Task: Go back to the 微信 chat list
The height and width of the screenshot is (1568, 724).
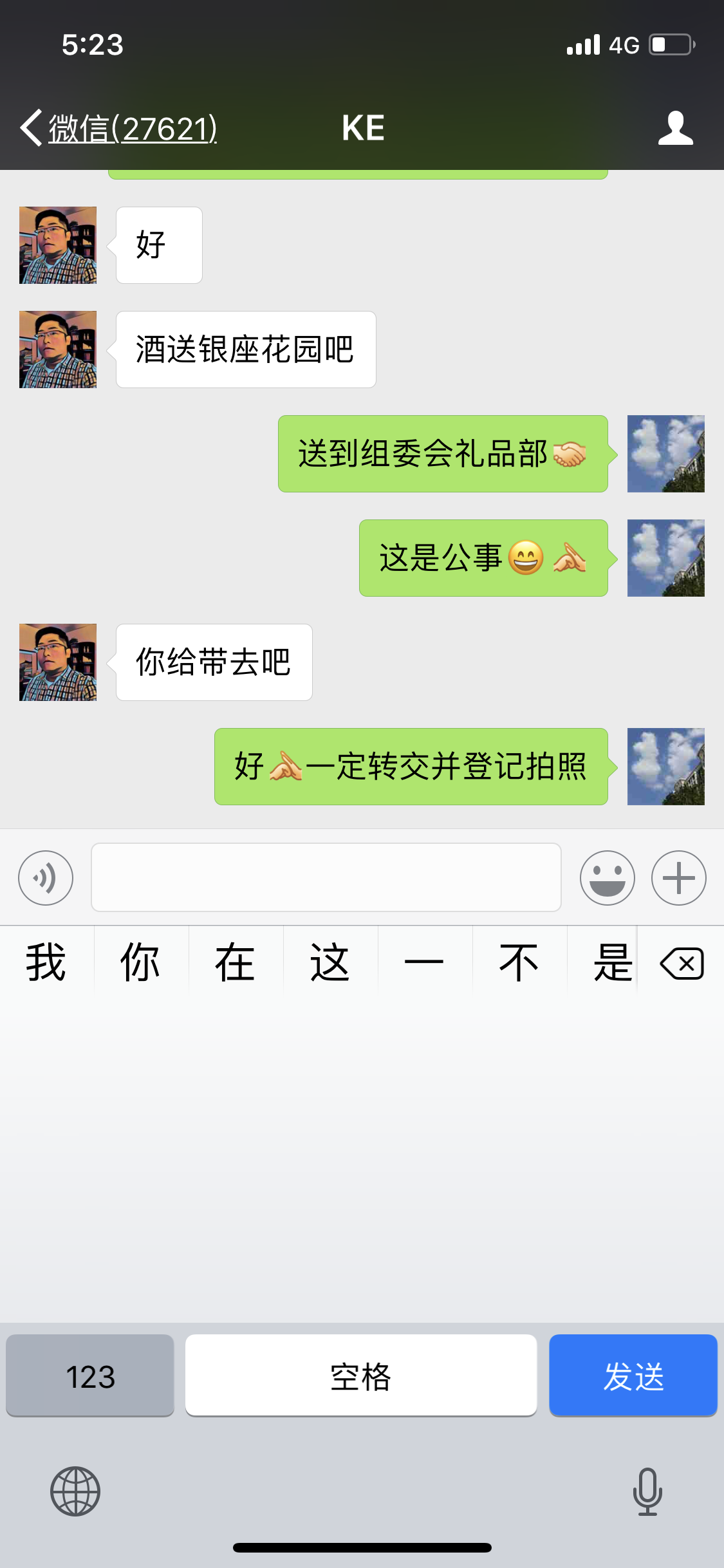Action: pos(119,128)
